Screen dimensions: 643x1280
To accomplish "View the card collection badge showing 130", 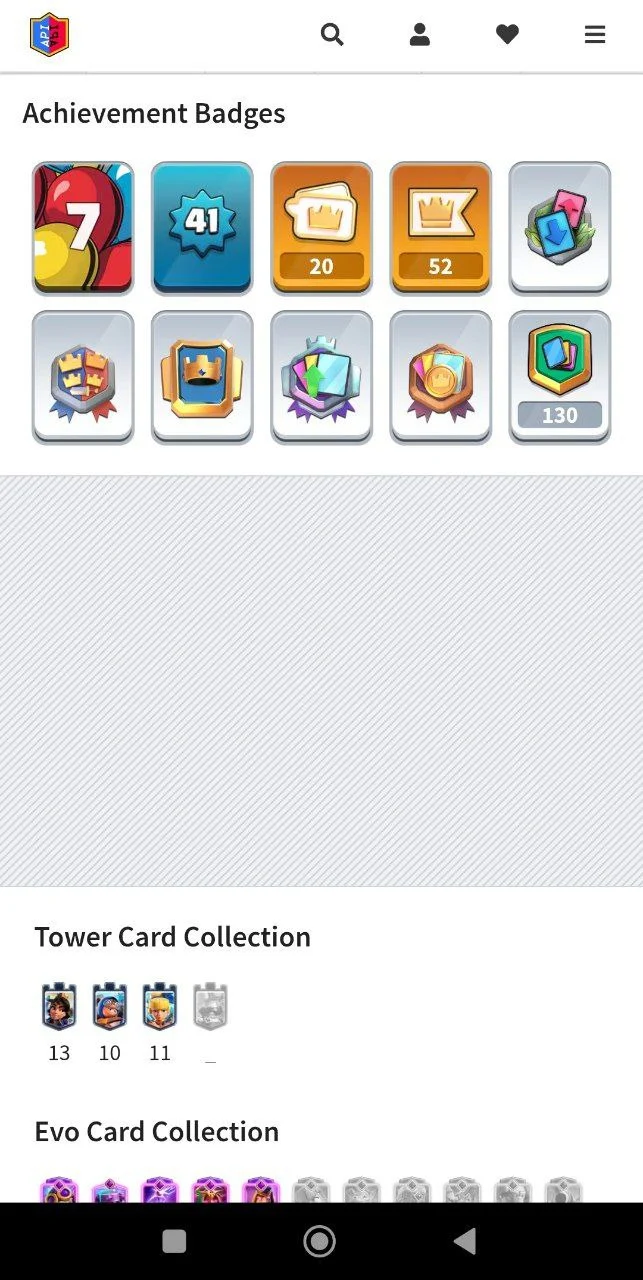I will (x=559, y=377).
